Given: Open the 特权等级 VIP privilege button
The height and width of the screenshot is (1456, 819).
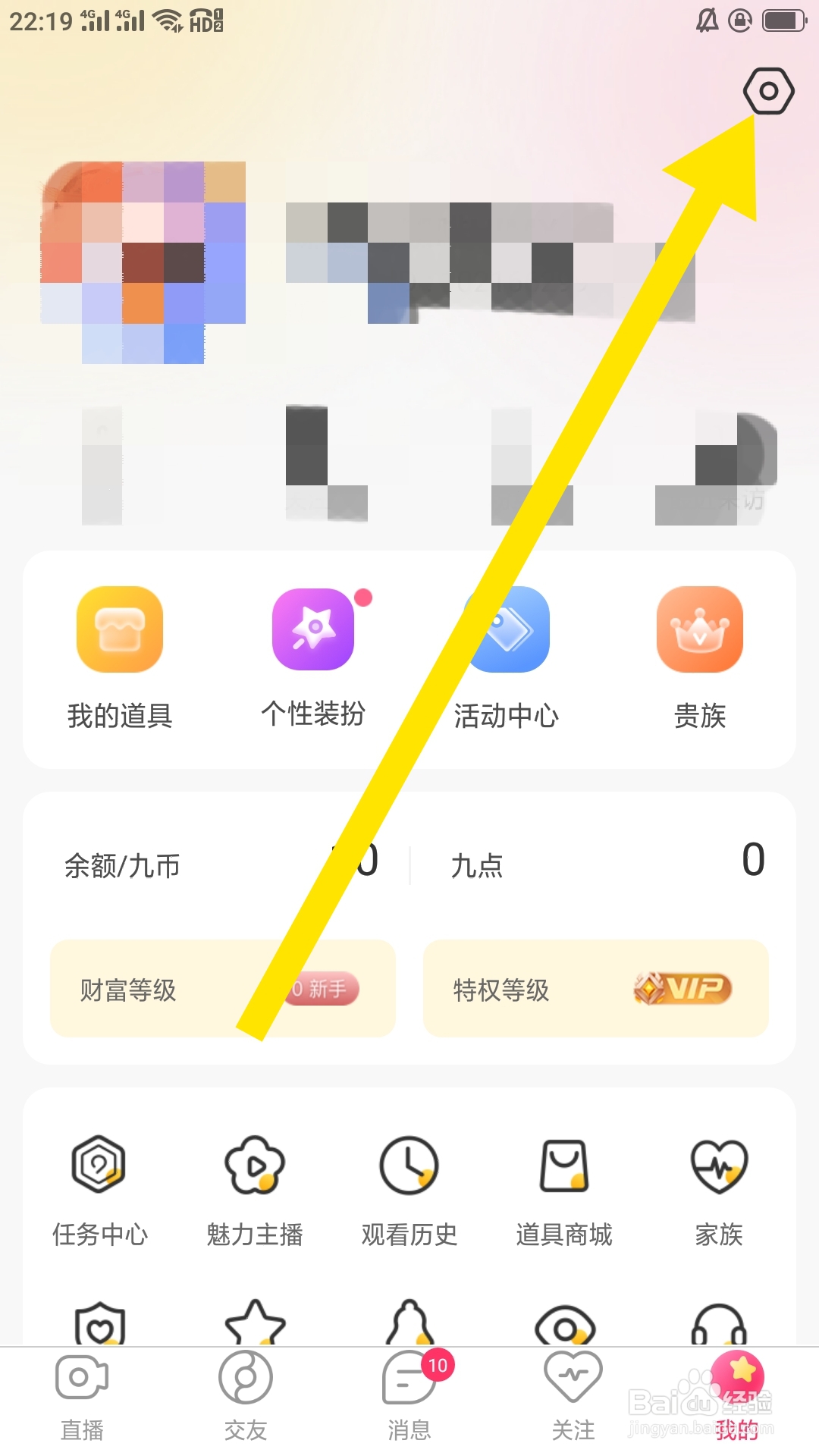Looking at the screenshot, I should [x=594, y=990].
